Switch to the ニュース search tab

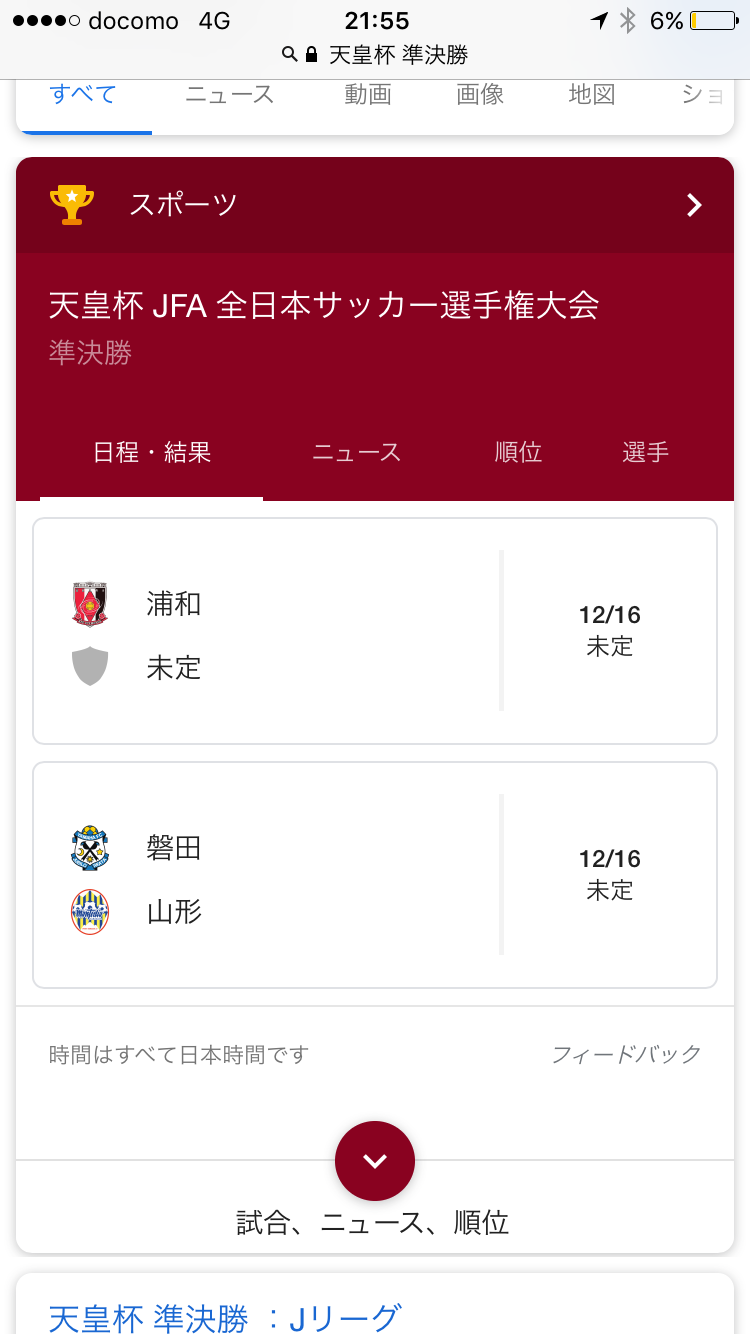(229, 95)
